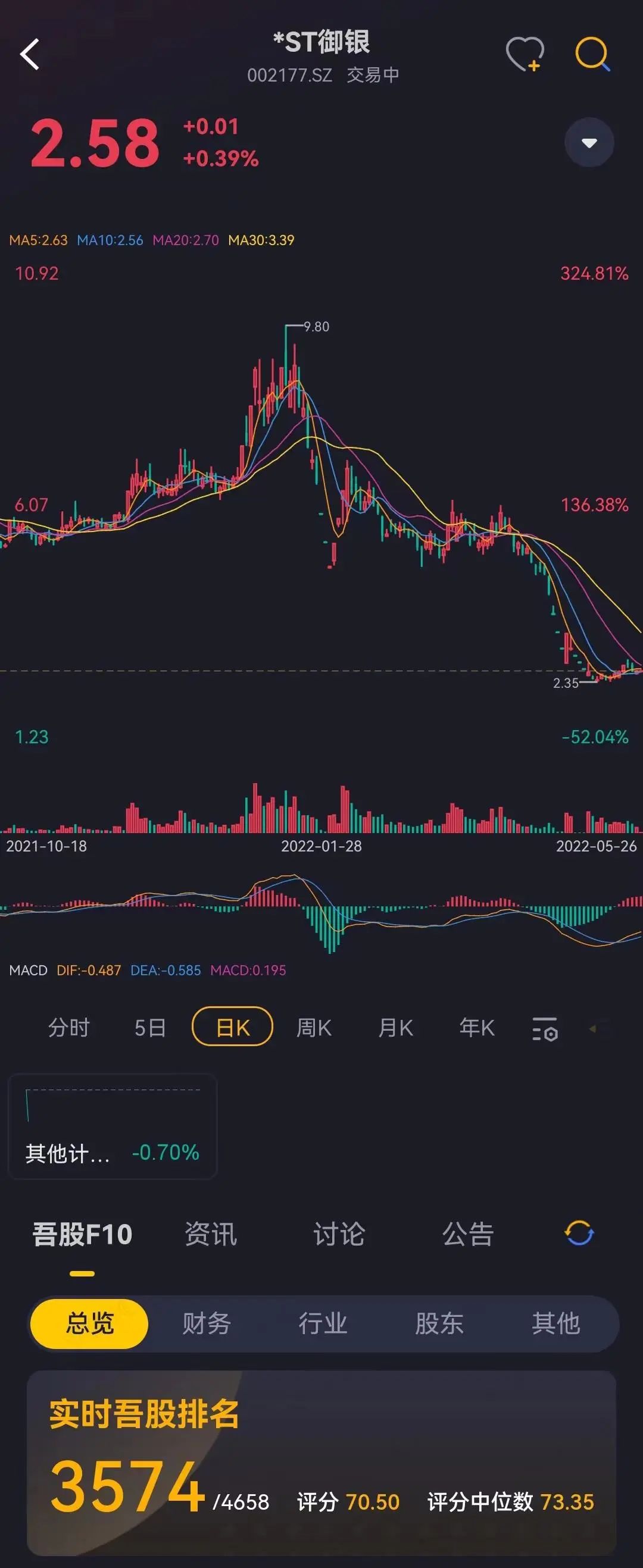Switch chart to 5日 view
The image size is (643, 1568).
click(150, 1028)
